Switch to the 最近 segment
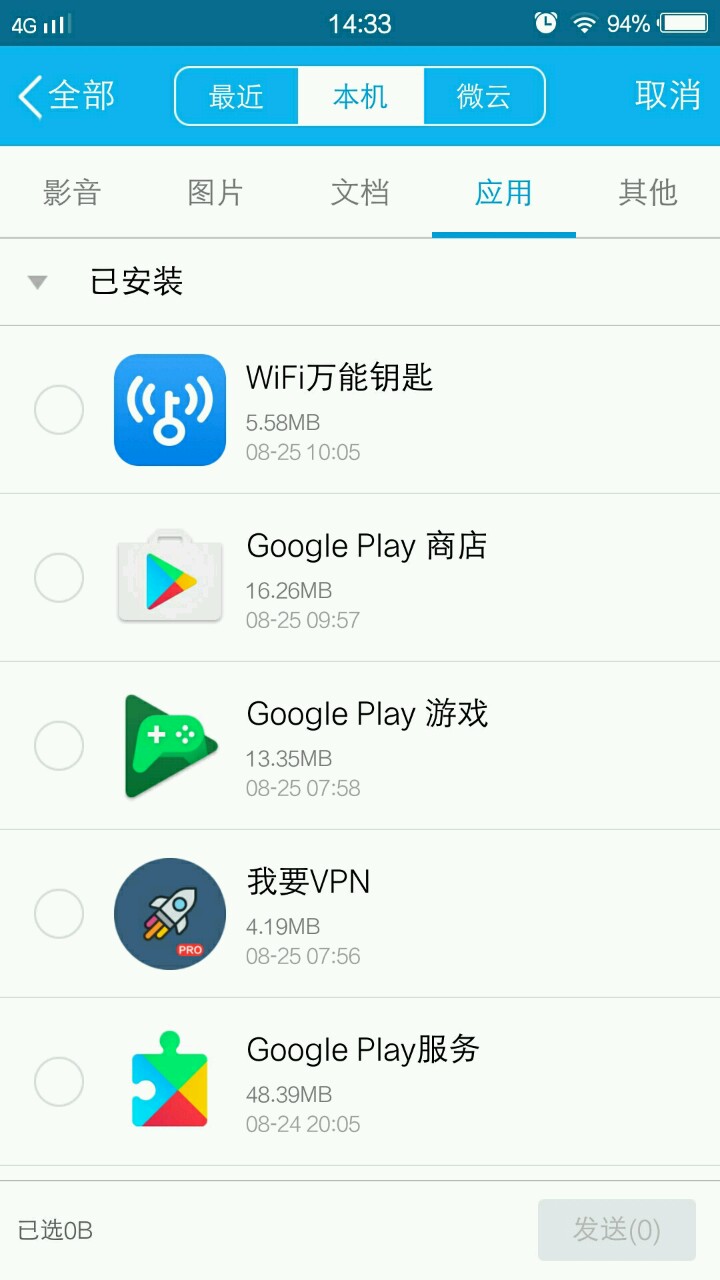Screen dimensions: 720x1280 (237, 96)
